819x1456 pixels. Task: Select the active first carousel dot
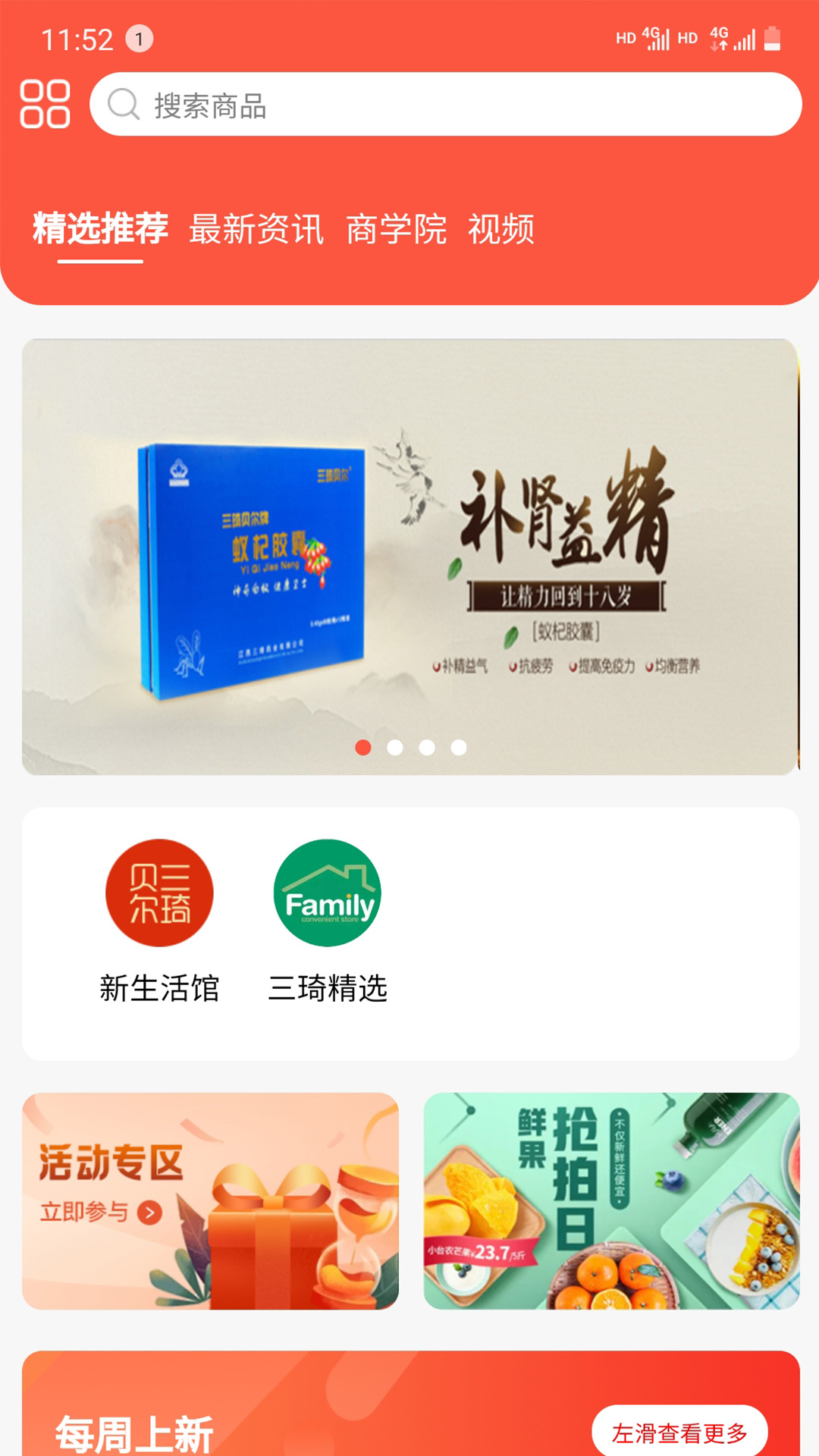(x=363, y=747)
